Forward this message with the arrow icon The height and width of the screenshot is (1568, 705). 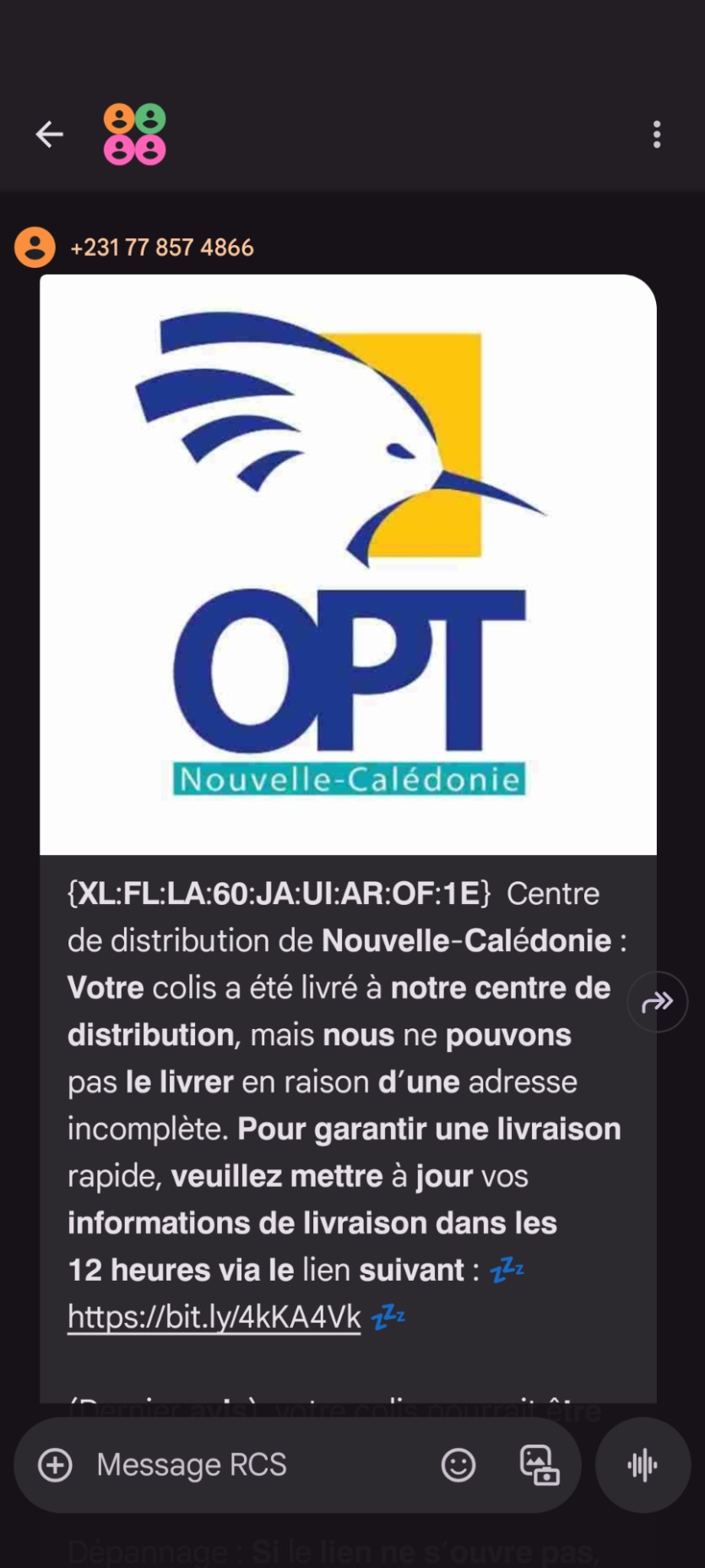[x=657, y=1002]
